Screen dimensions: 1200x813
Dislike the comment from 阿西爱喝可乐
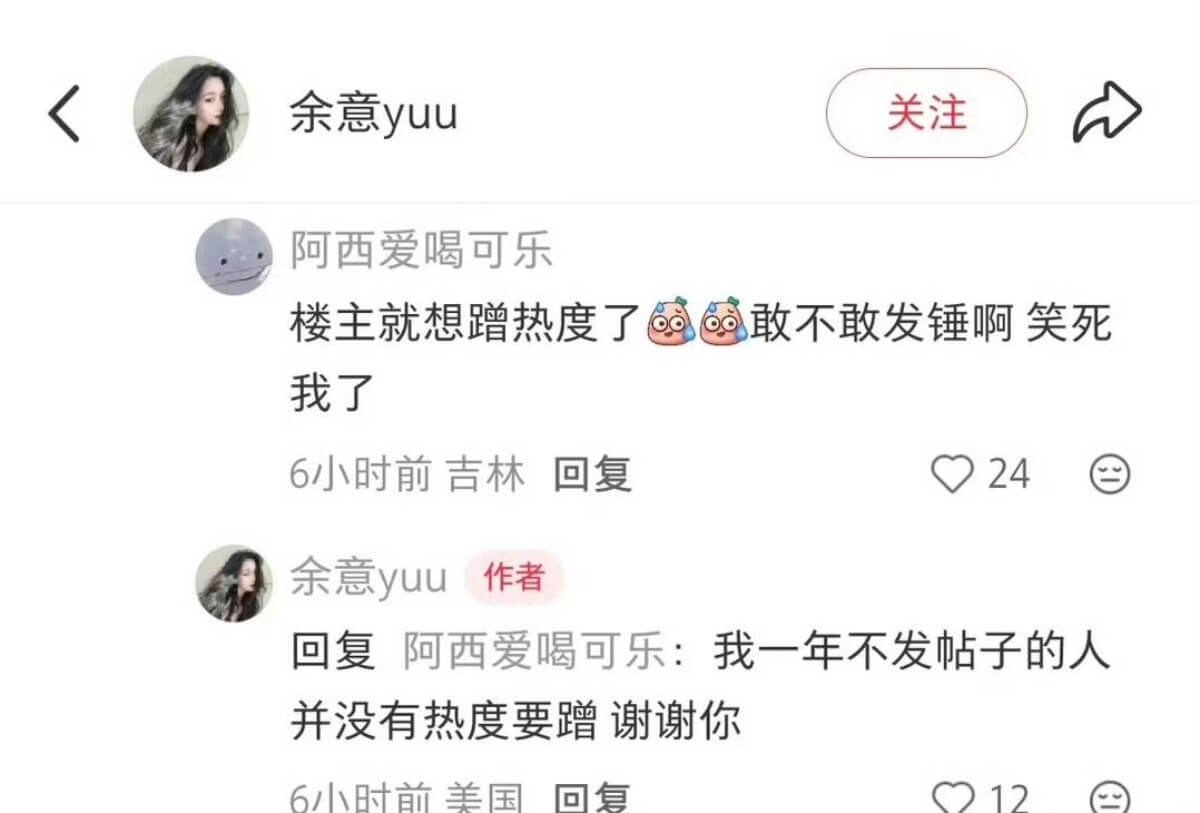click(1109, 474)
